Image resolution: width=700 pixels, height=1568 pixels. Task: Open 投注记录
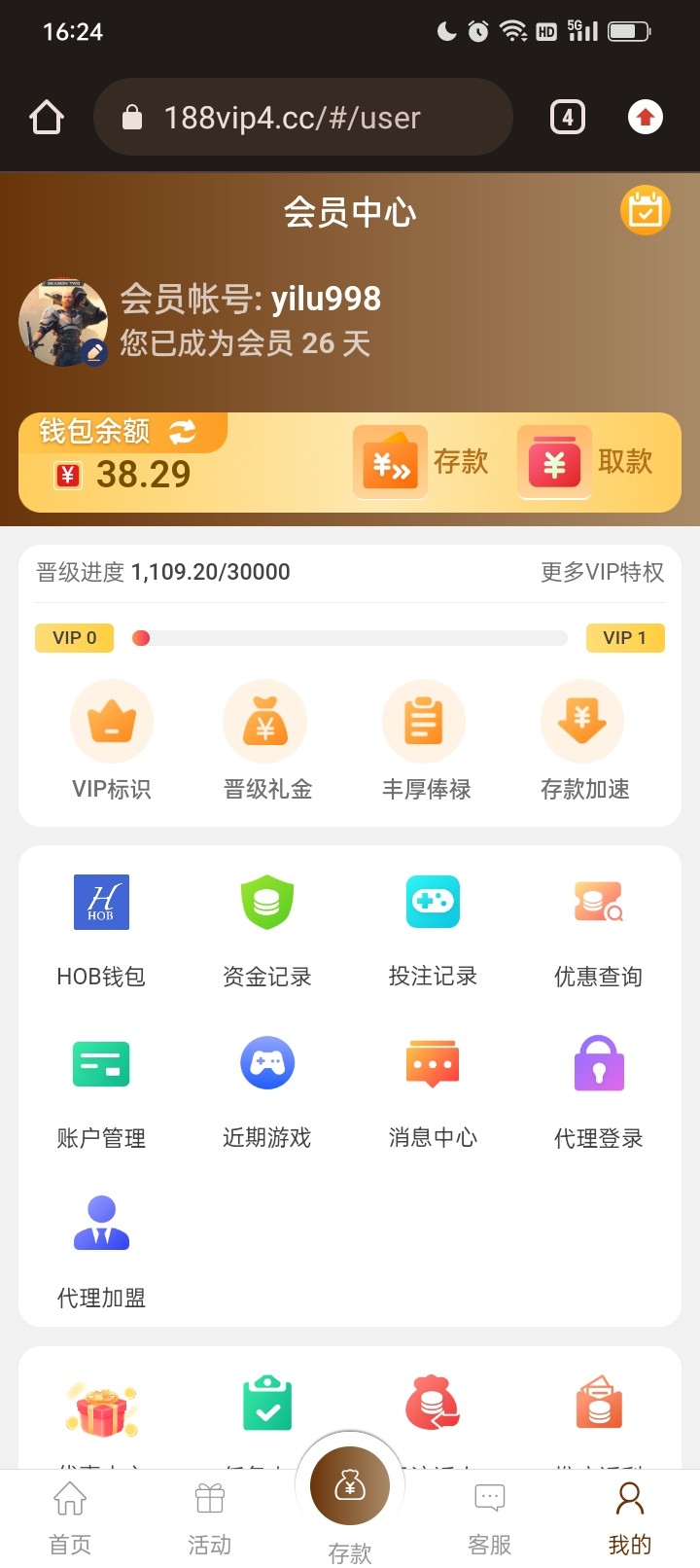433,928
